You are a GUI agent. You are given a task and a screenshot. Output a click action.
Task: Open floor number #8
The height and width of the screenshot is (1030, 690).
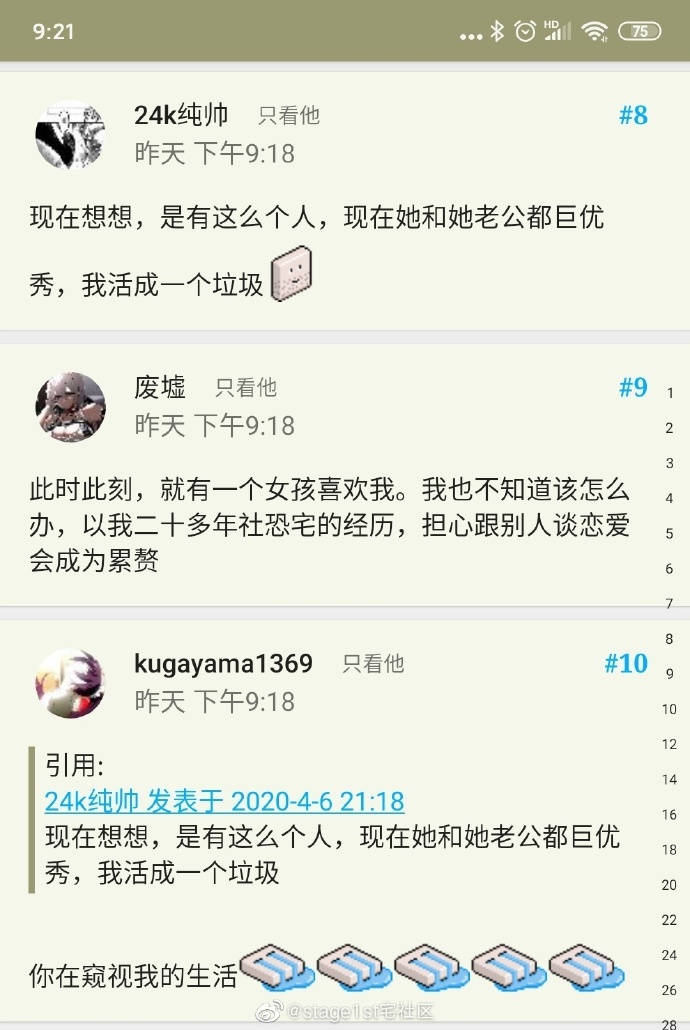(x=633, y=115)
